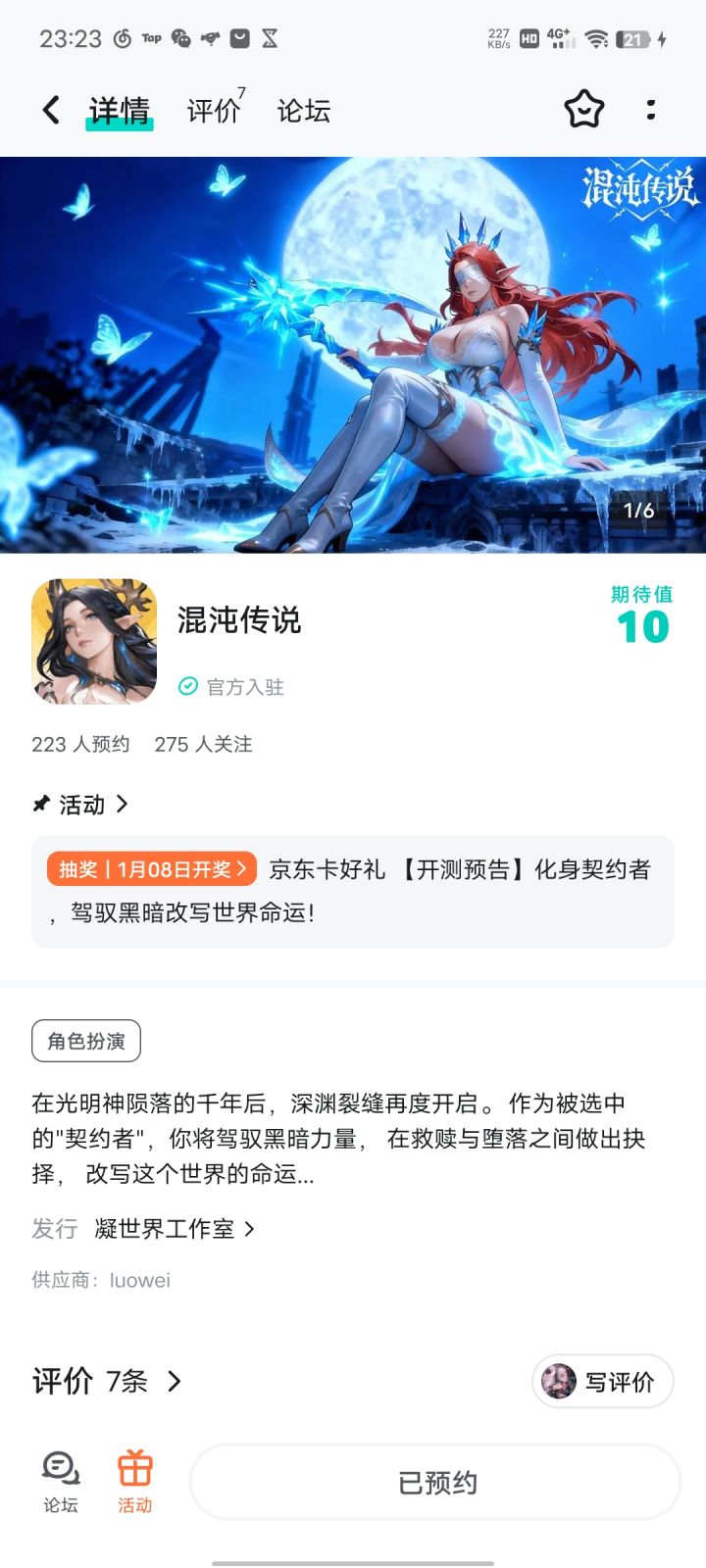Open the three-dot more options menu
The width and height of the screenshot is (706, 1568).
pyautogui.click(x=650, y=110)
